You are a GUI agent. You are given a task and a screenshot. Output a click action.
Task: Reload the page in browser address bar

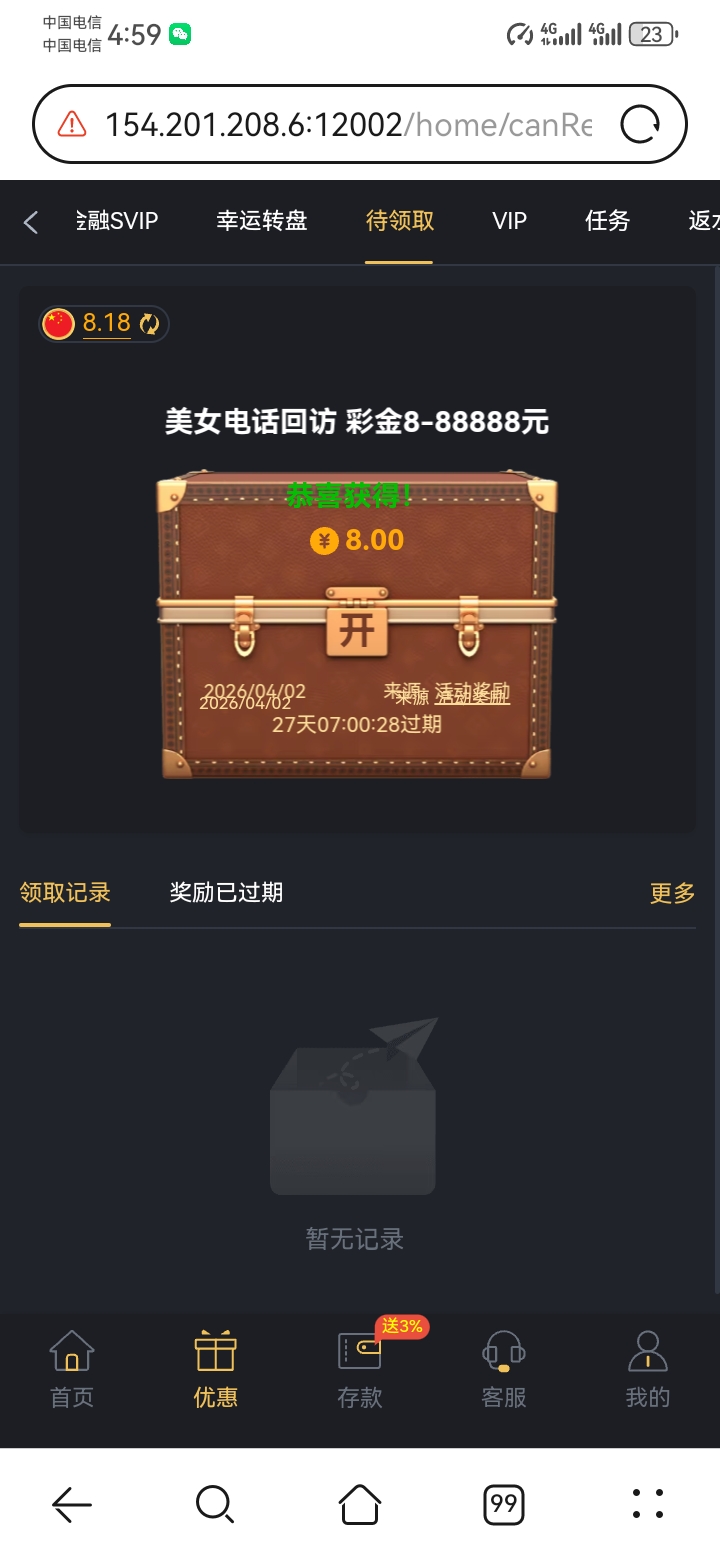(640, 125)
